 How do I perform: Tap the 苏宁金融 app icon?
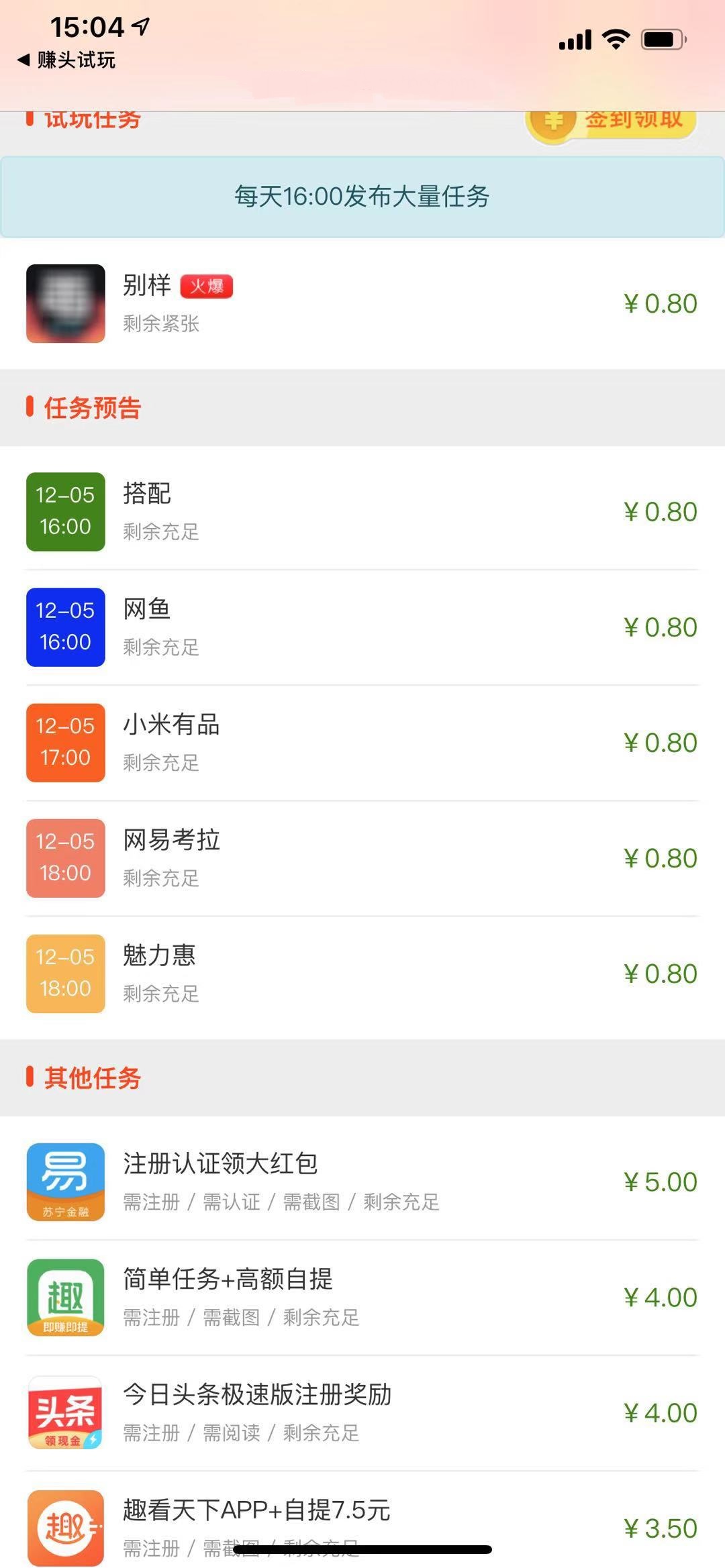(x=65, y=1181)
